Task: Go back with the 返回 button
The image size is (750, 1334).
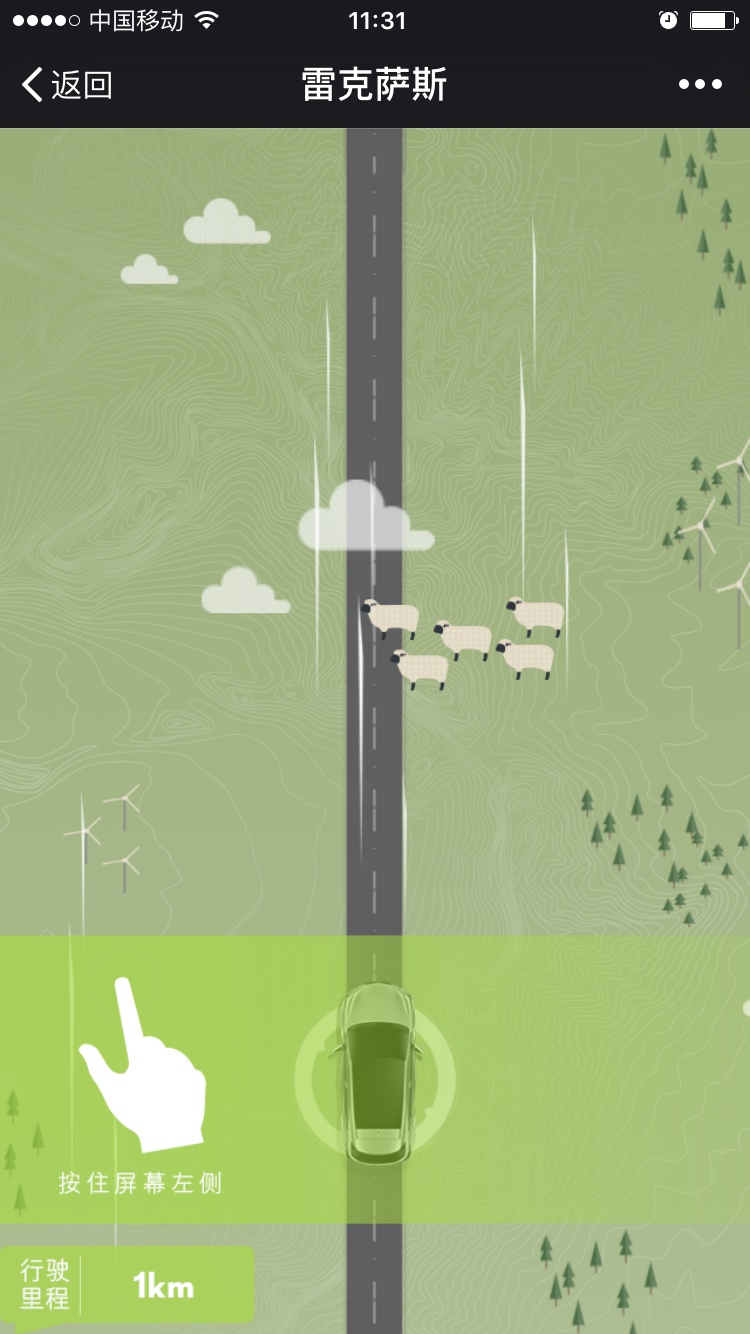Action: tap(67, 85)
